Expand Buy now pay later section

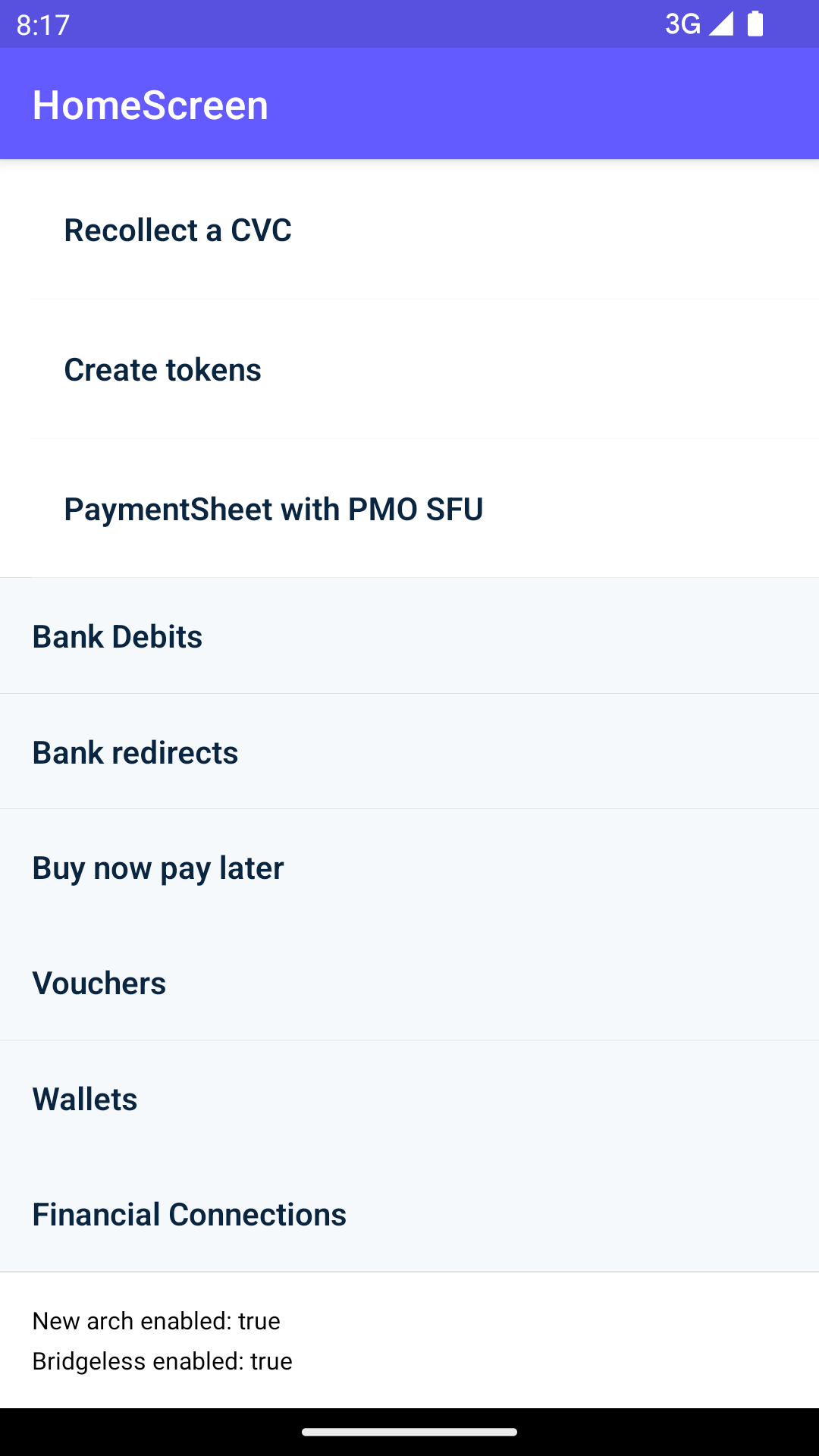pos(158,868)
